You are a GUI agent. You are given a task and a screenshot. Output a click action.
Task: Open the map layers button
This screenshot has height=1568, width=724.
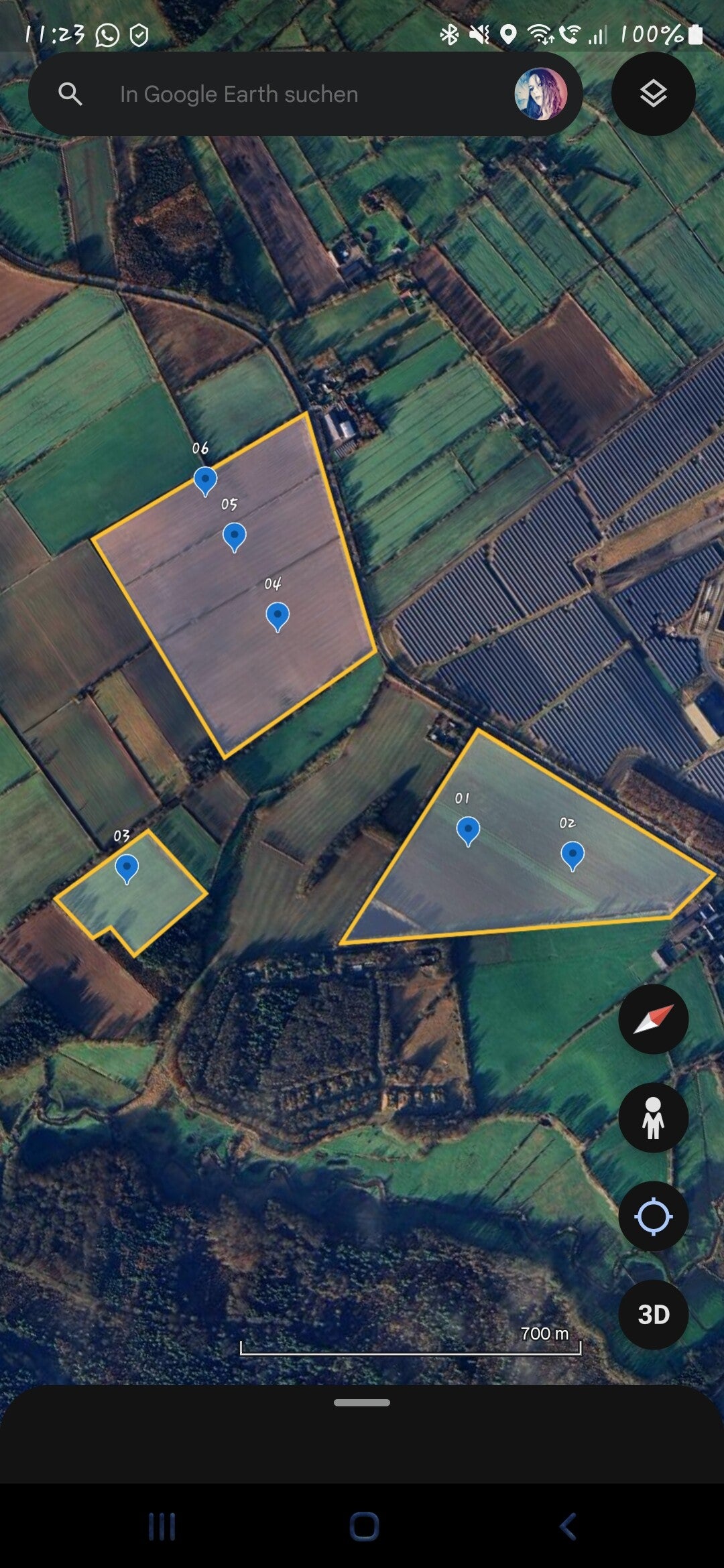click(653, 94)
